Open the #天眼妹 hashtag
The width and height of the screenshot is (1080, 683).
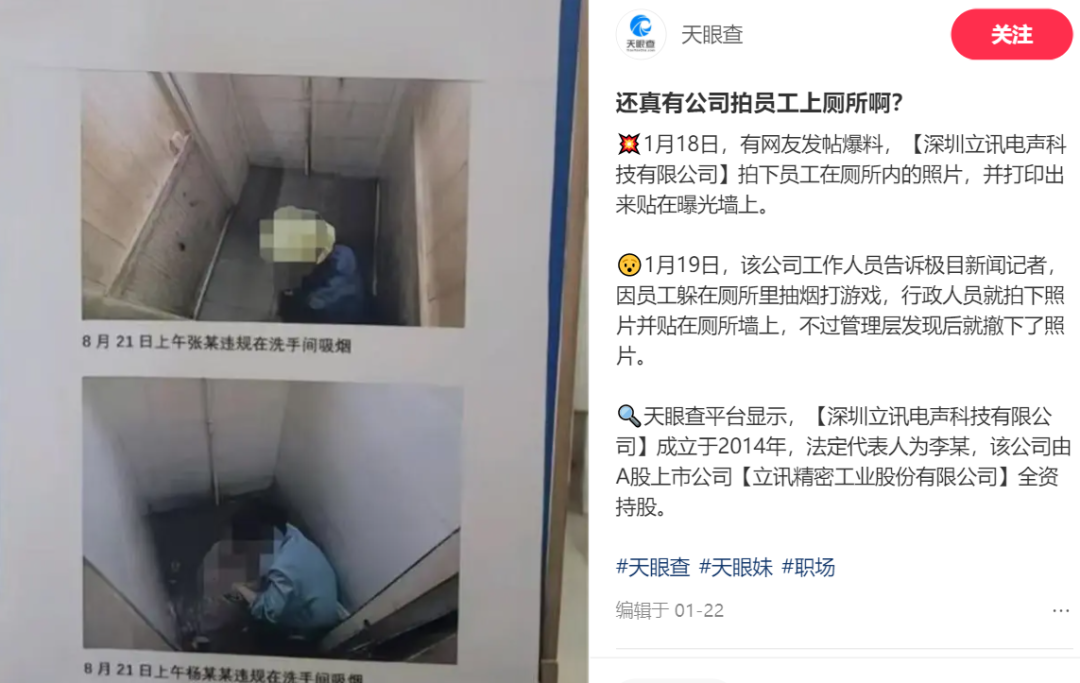[736, 567]
